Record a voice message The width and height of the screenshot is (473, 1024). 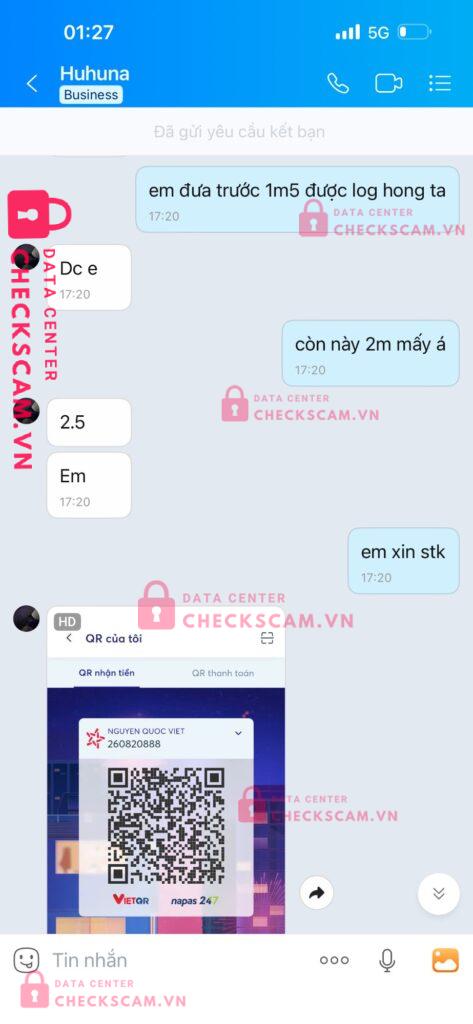click(387, 960)
